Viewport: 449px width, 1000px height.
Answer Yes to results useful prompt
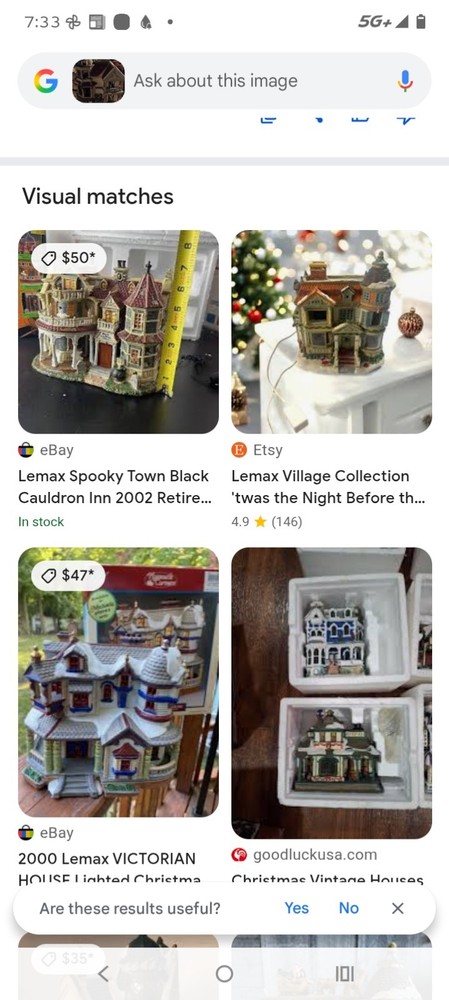(297, 908)
